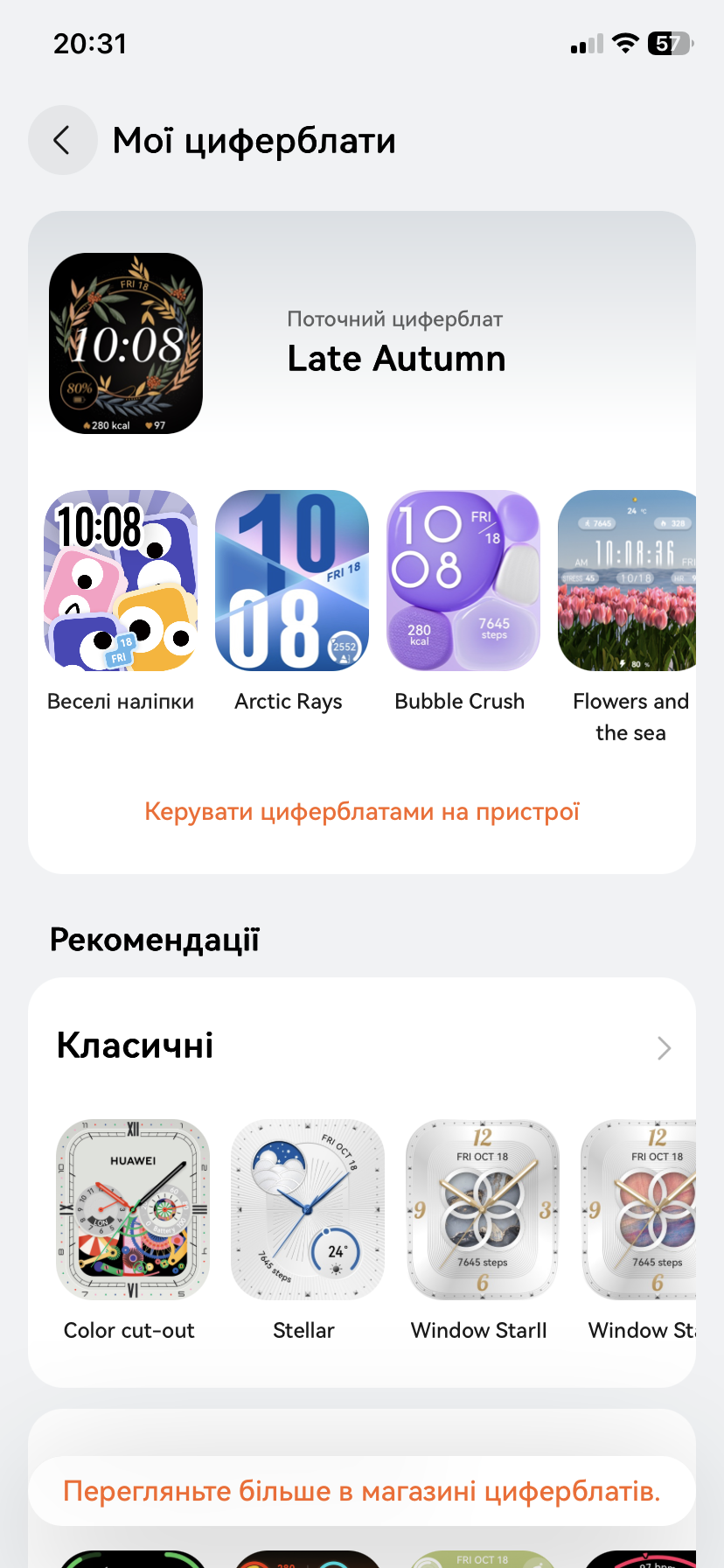Tap Перегляньте більше в магазині циферблатів
Image resolution: width=724 pixels, height=1568 pixels.
362,1491
